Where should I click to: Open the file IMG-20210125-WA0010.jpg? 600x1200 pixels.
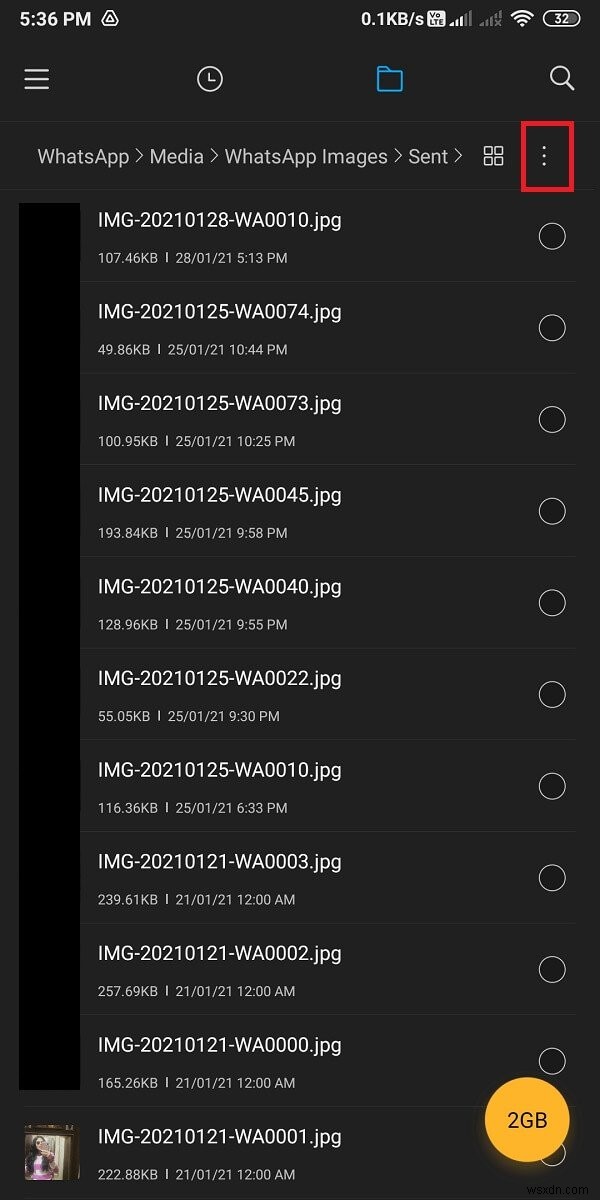tap(220, 771)
